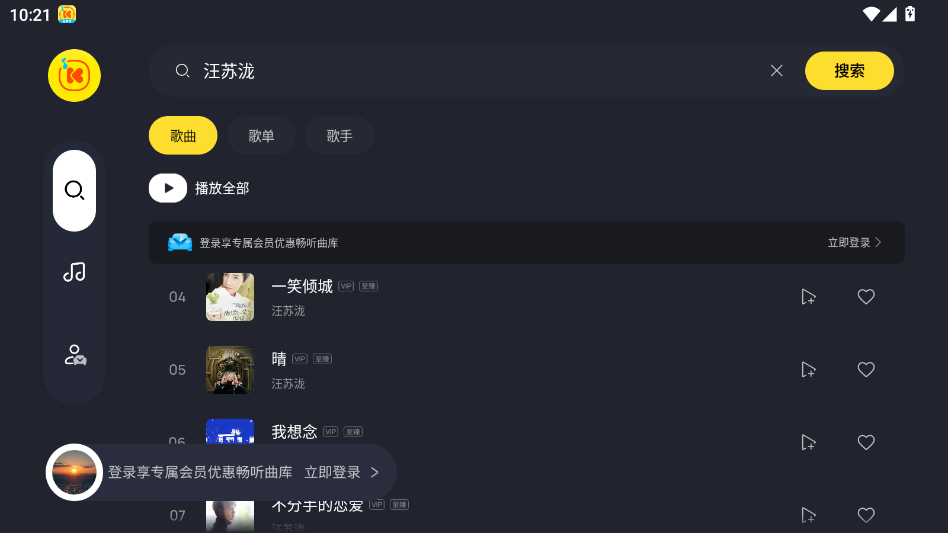Tap 立即登录 in the floating bottom bar
This screenshot has width=948, height=533.
pos(341,472)
